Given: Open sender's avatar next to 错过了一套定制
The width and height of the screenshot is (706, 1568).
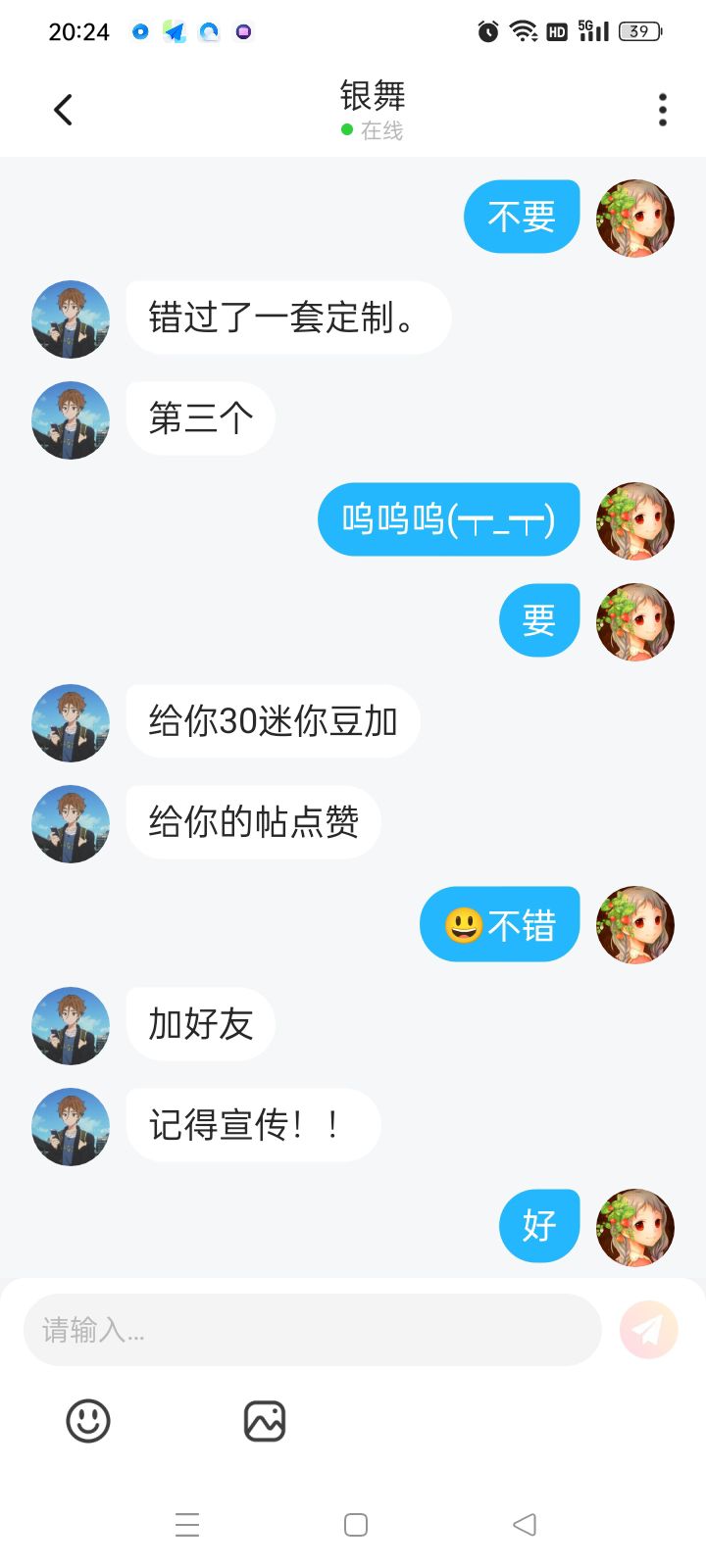Looking at the screenshot, I should (71, 319).
